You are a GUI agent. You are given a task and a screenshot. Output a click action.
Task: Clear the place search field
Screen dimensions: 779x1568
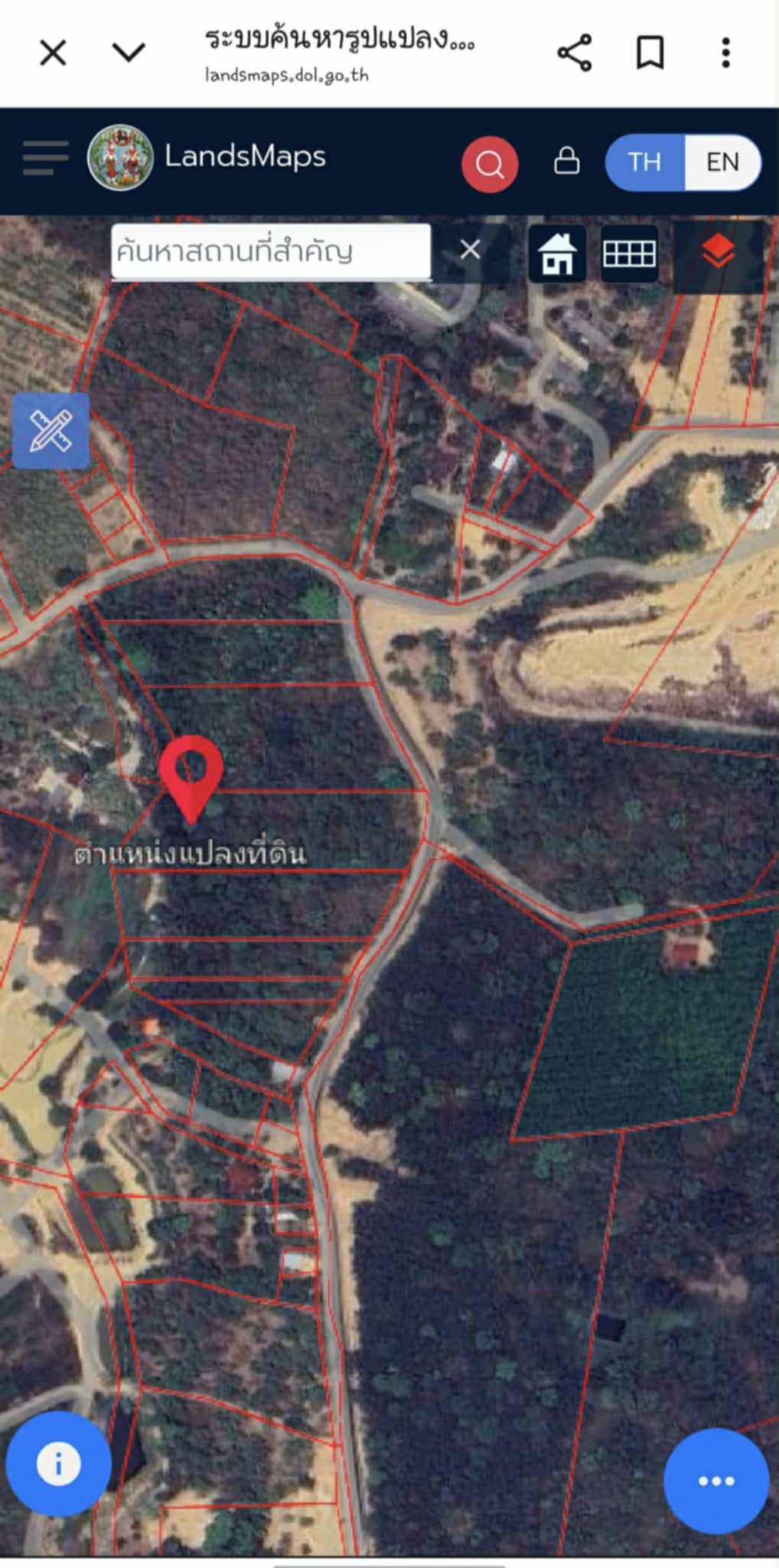470,250
